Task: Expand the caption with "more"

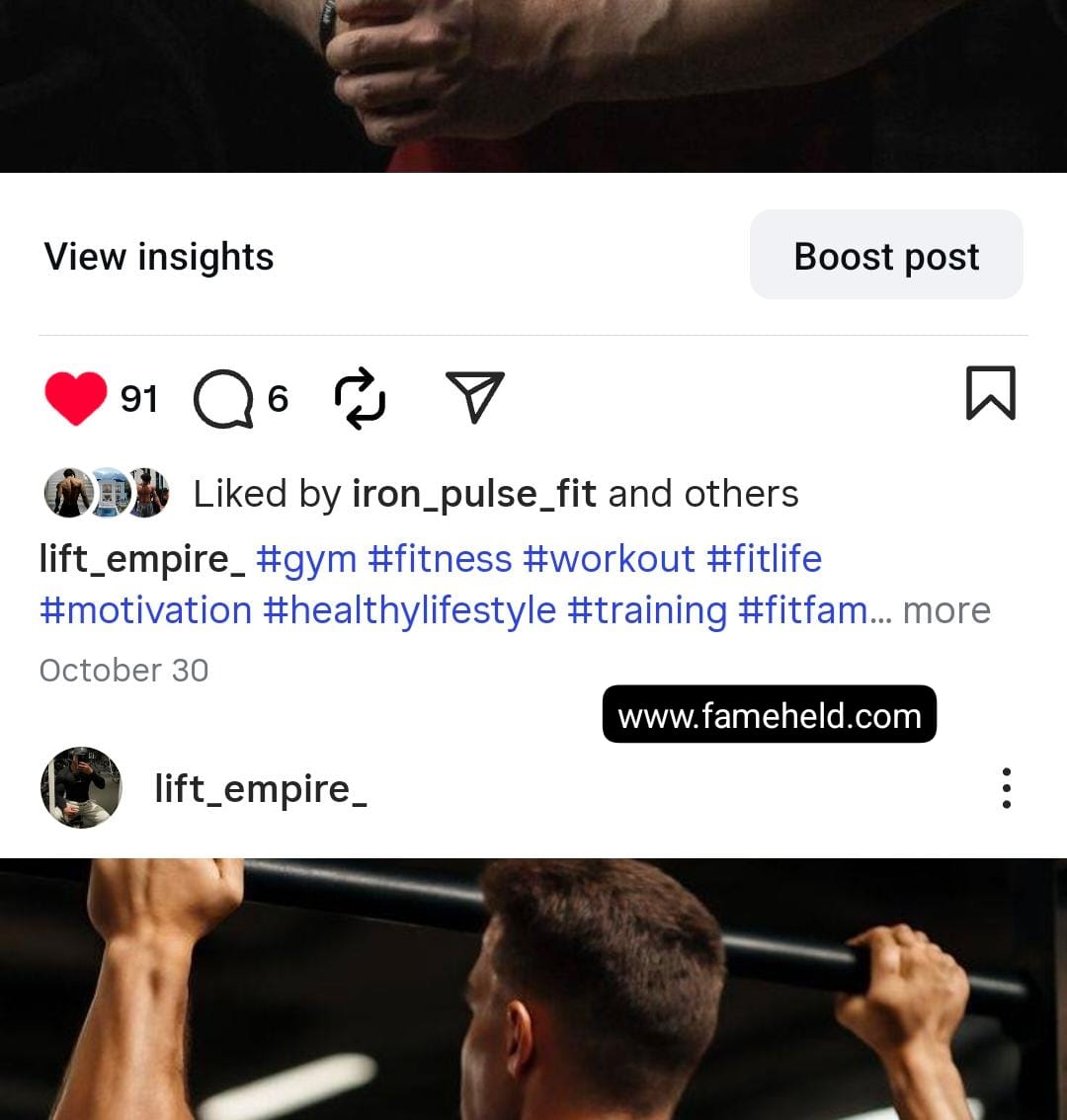Action: pos(945,610)
